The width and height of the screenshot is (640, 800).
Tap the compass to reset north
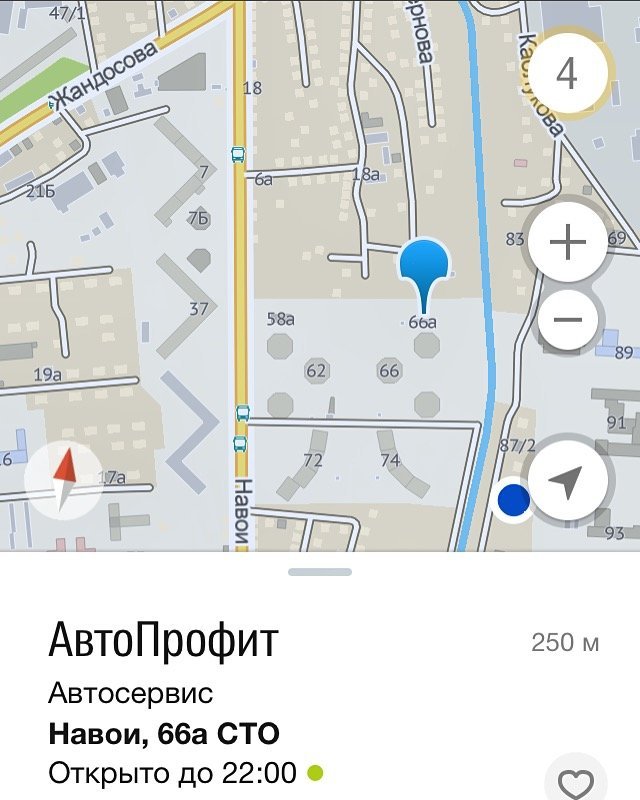tap(64, 481)
